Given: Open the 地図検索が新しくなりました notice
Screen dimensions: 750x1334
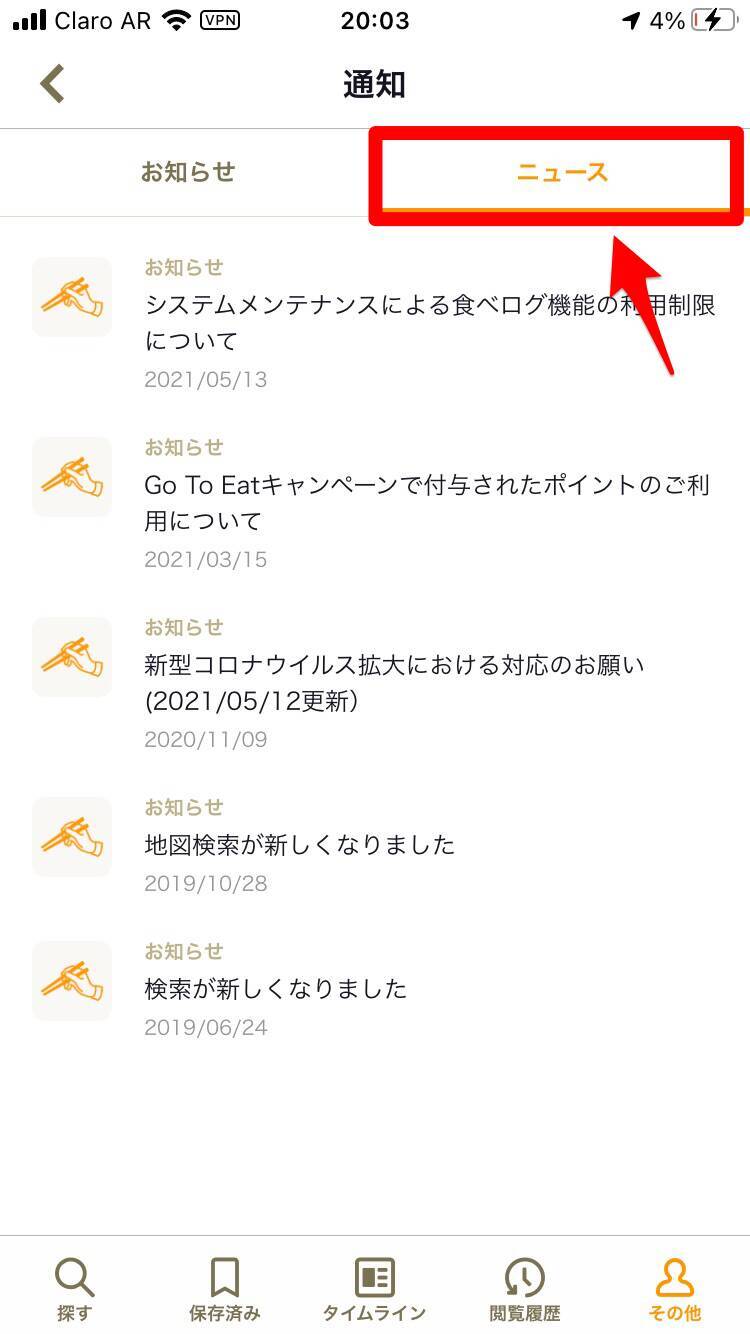Looking at the screenshot, I should pyautogui.click(x=300, y=845).
